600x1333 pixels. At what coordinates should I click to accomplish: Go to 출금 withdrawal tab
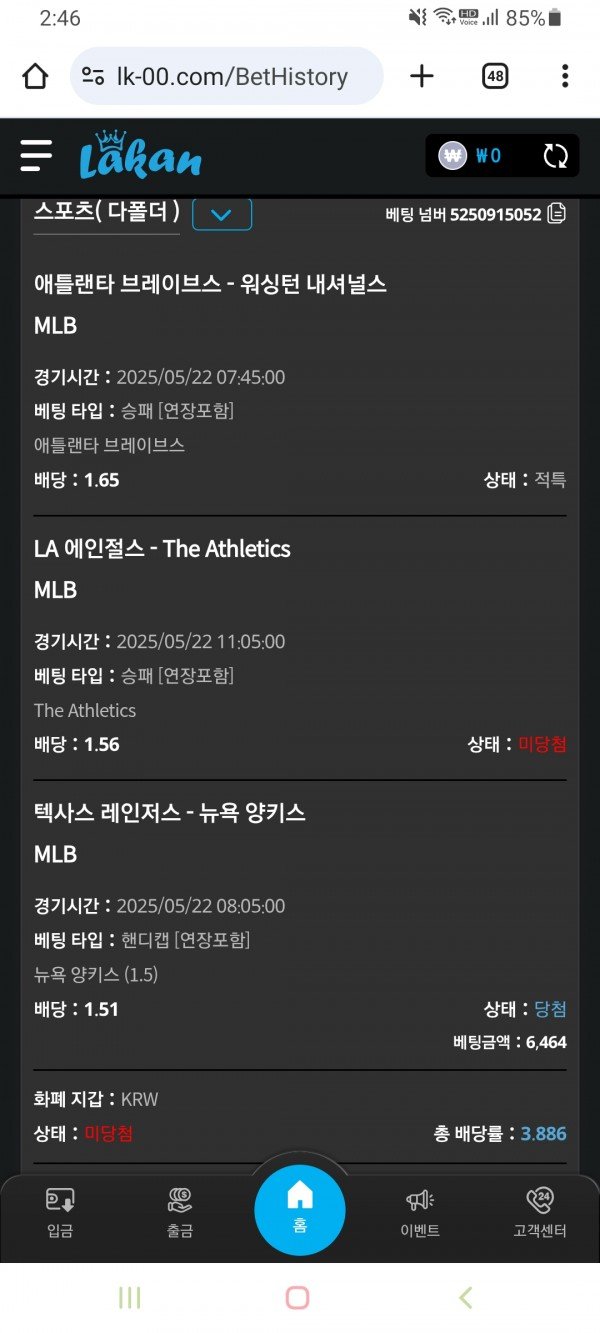(180, 1211)
